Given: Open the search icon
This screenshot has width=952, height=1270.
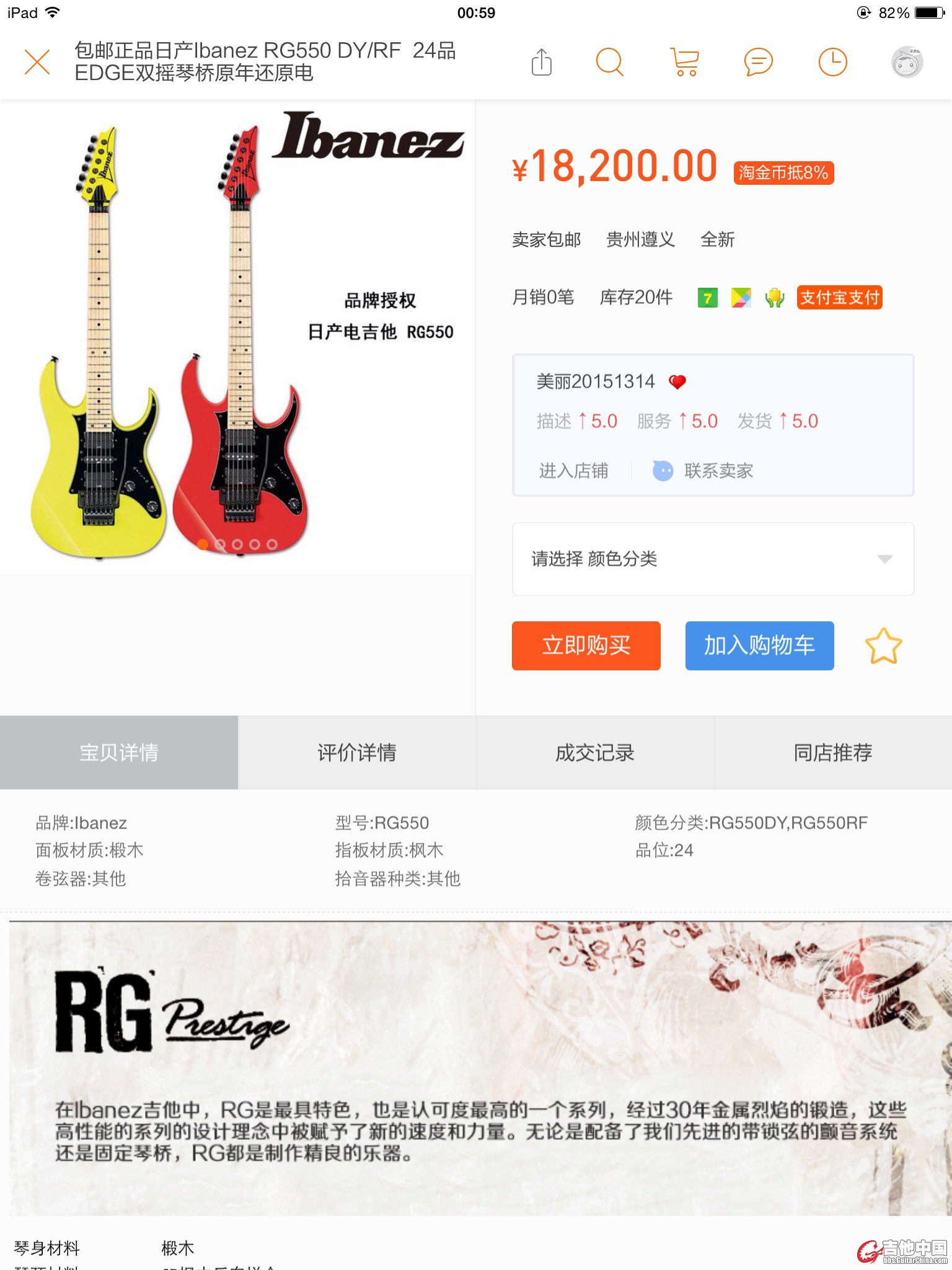Looking at the screenshot, I should 609,62.
